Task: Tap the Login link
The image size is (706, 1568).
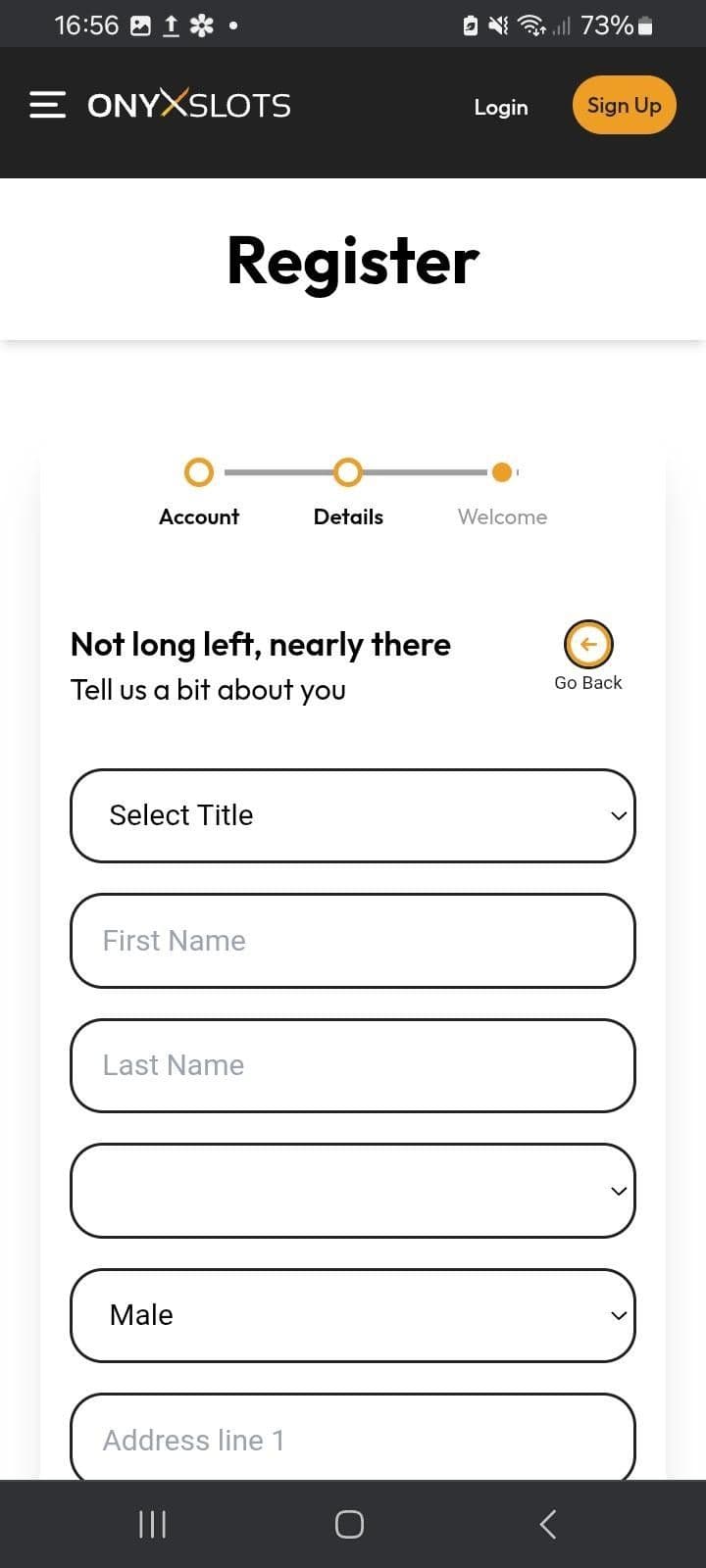Action: [500, 107]
